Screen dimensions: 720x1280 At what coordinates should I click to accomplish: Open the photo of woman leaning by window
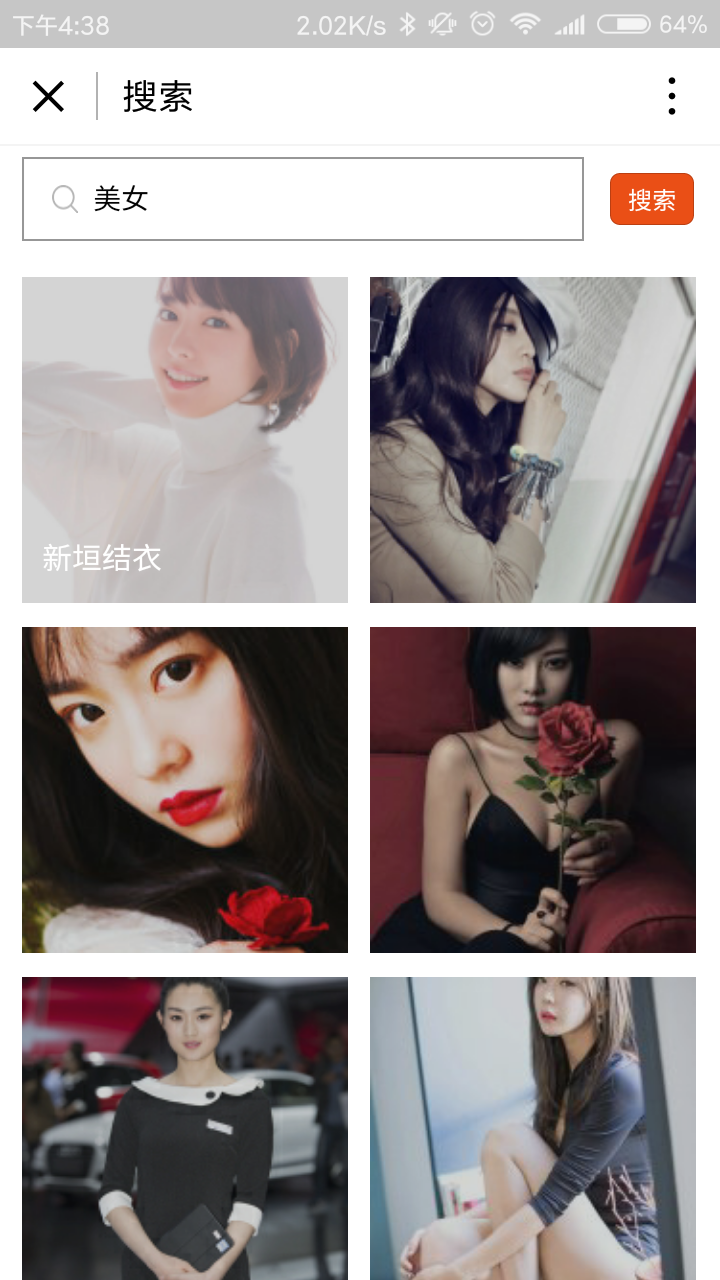coord(533,440)
